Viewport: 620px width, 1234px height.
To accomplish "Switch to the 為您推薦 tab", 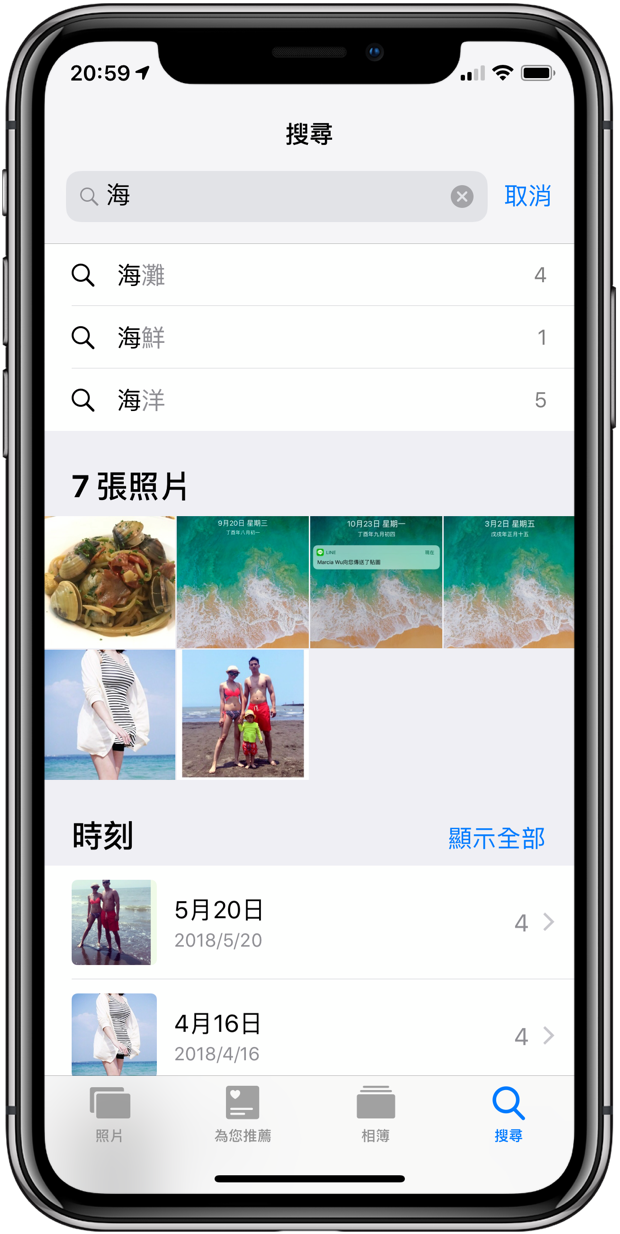I will pos(243,1114).
